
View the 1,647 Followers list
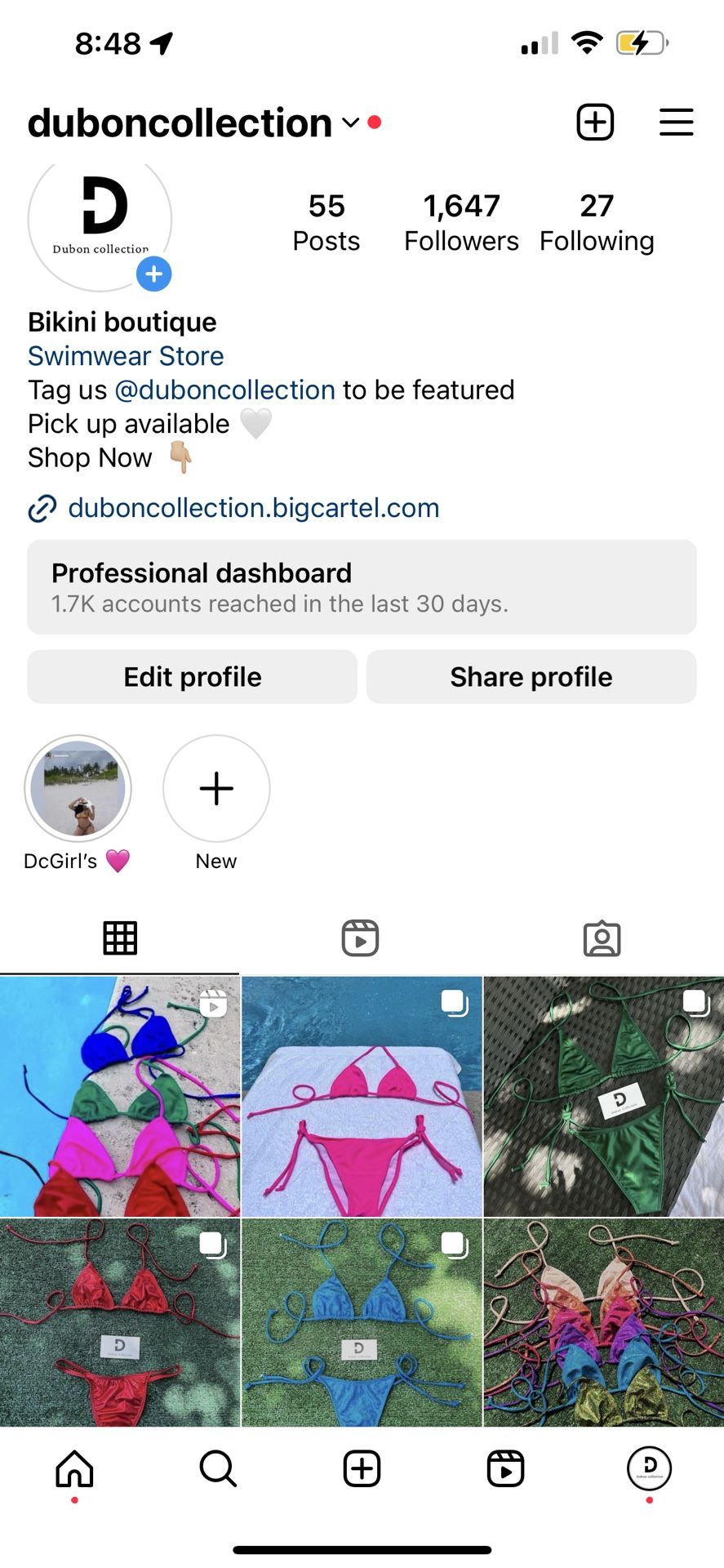pos(461,222)
